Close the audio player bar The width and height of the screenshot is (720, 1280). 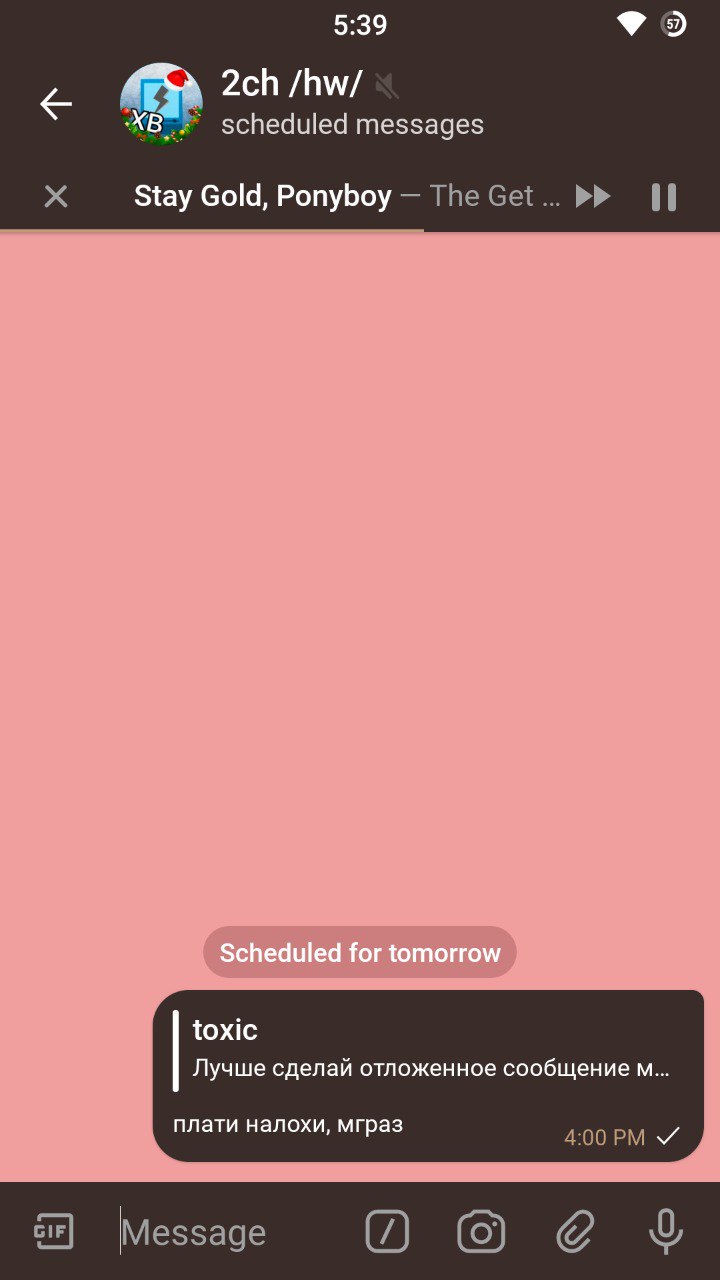[x=56, y=197]
